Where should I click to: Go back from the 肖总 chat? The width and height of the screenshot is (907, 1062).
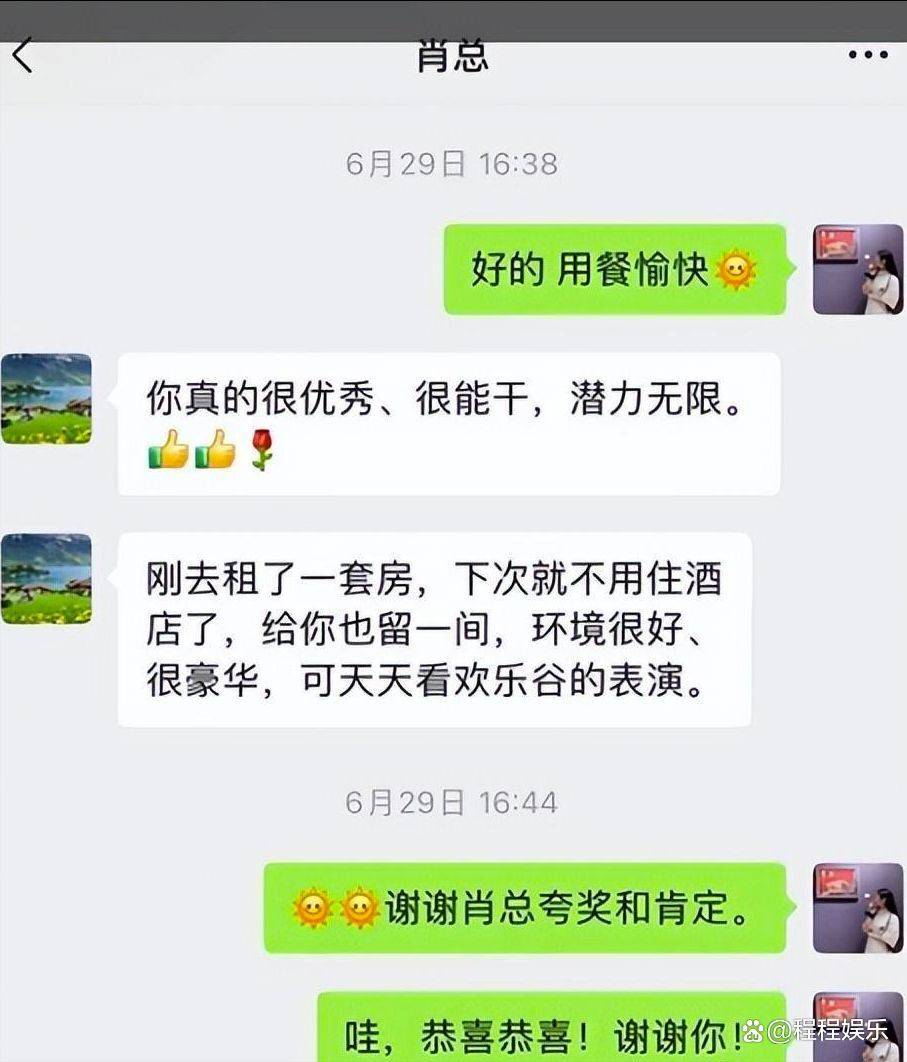point(23,56)
